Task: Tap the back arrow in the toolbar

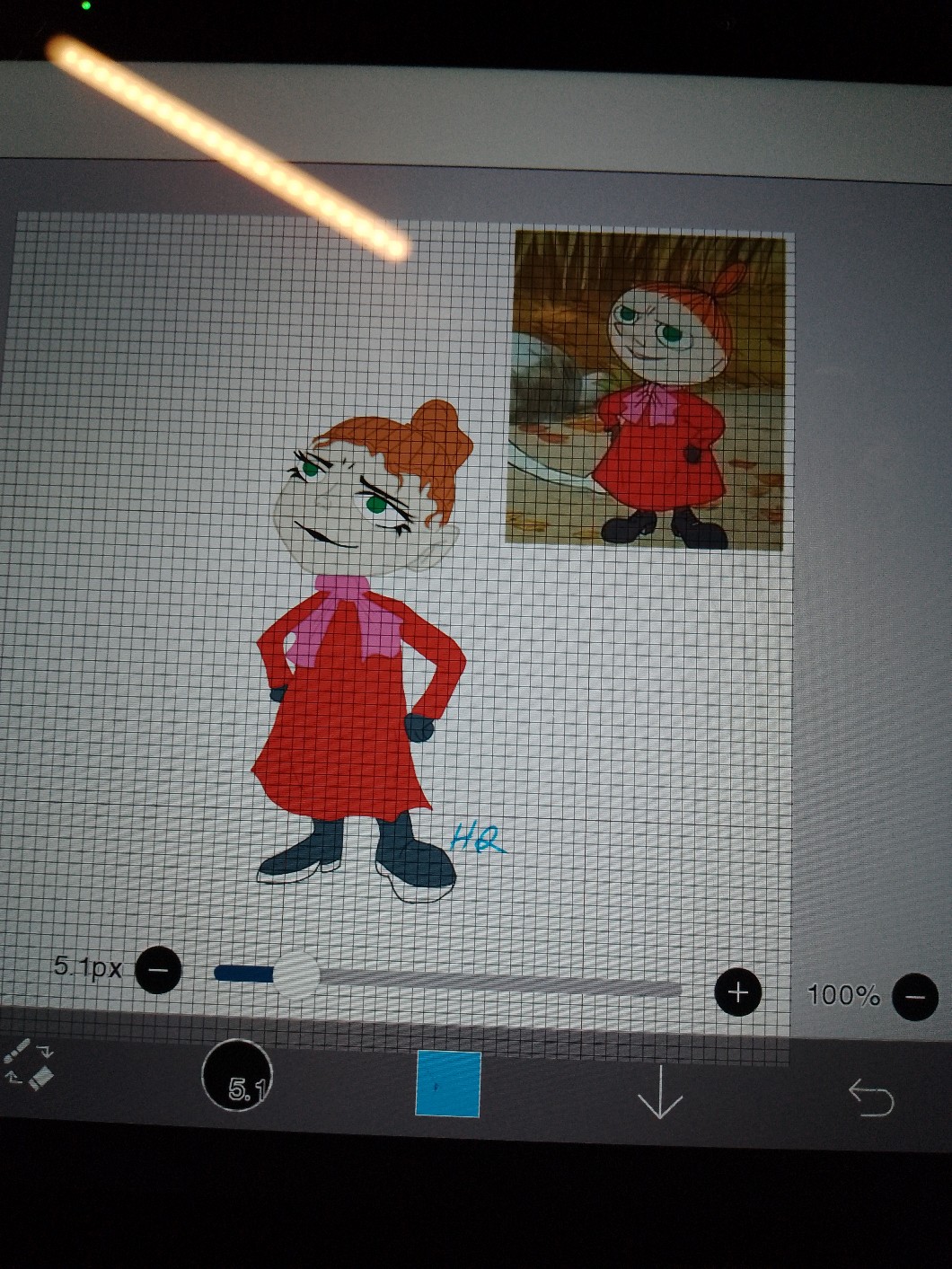Action: pos(870,1097)
